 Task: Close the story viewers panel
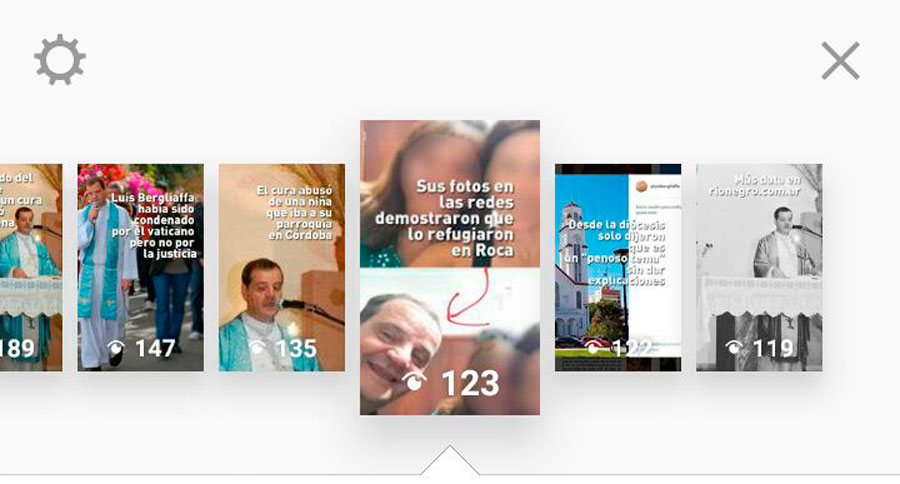(x=840, y=61)
